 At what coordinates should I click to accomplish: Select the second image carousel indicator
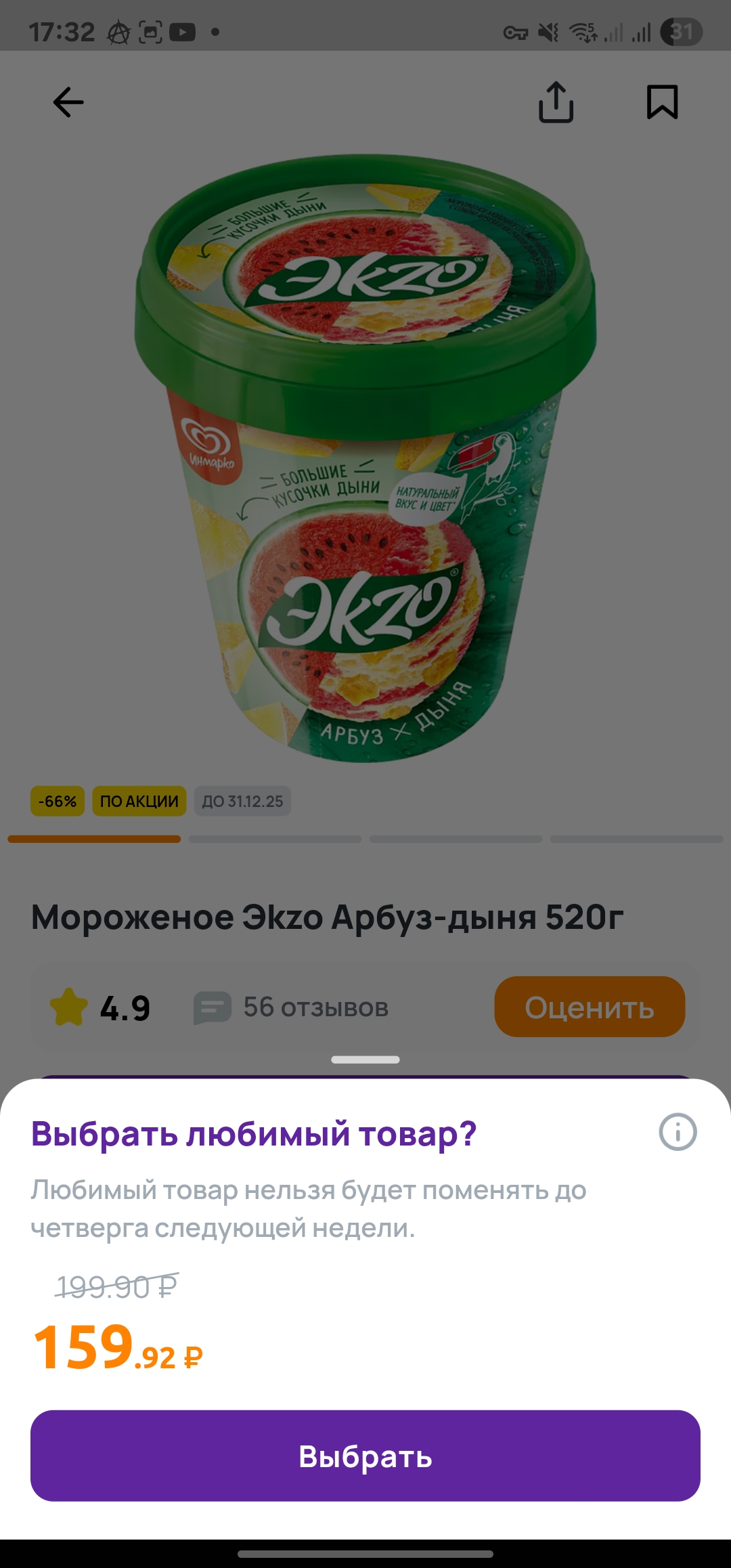coord(275,840)
